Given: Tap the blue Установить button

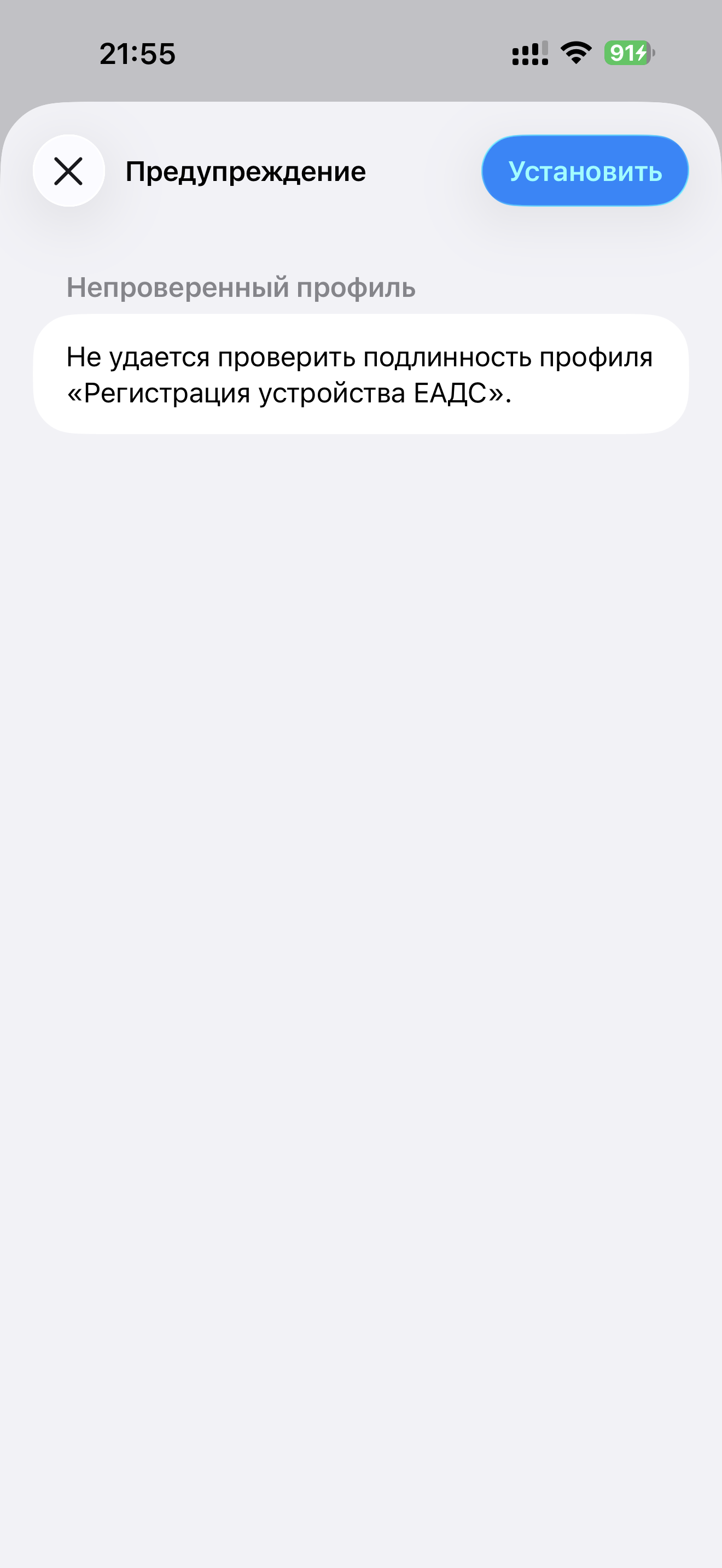Looking at the screenshot, I should [x=584, y=171].
